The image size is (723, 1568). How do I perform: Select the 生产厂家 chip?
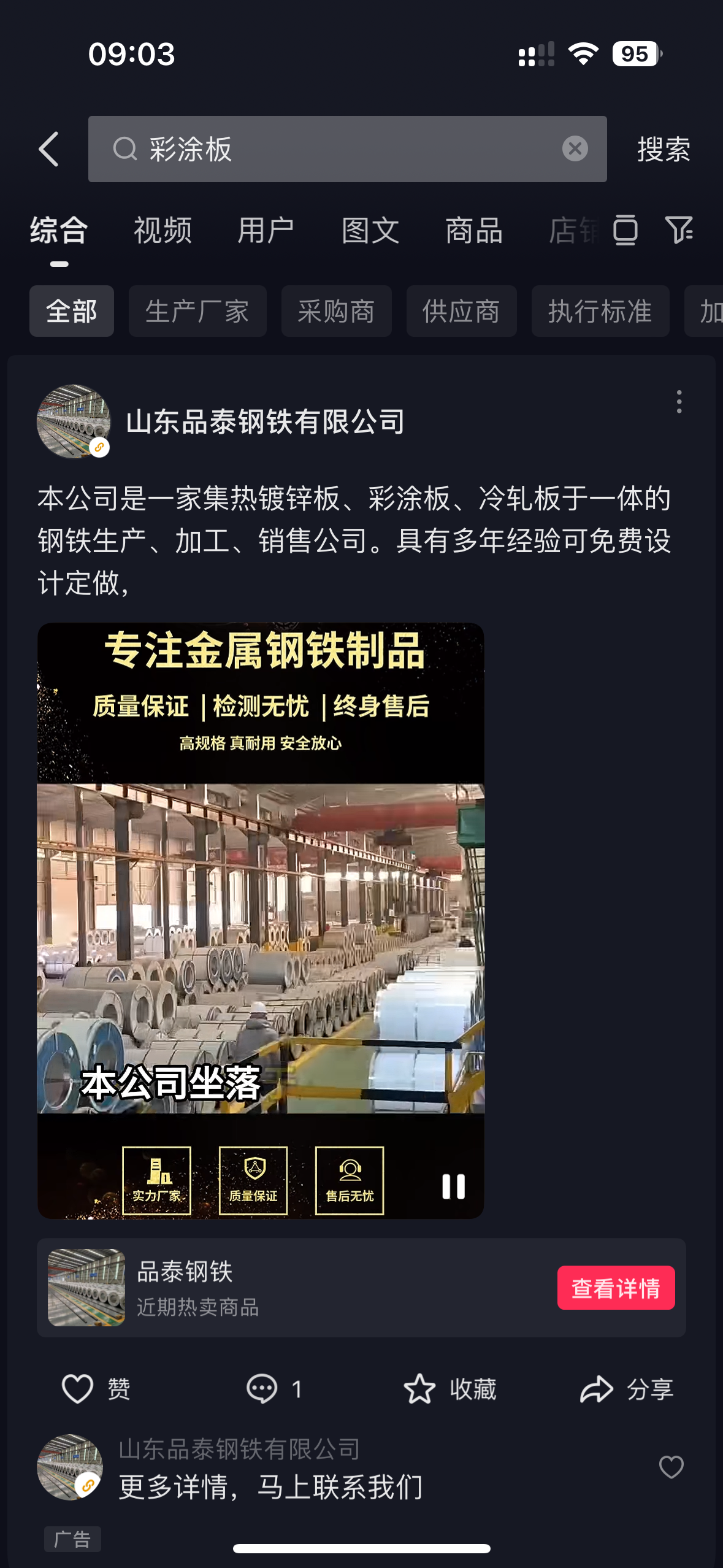(197, 311)
